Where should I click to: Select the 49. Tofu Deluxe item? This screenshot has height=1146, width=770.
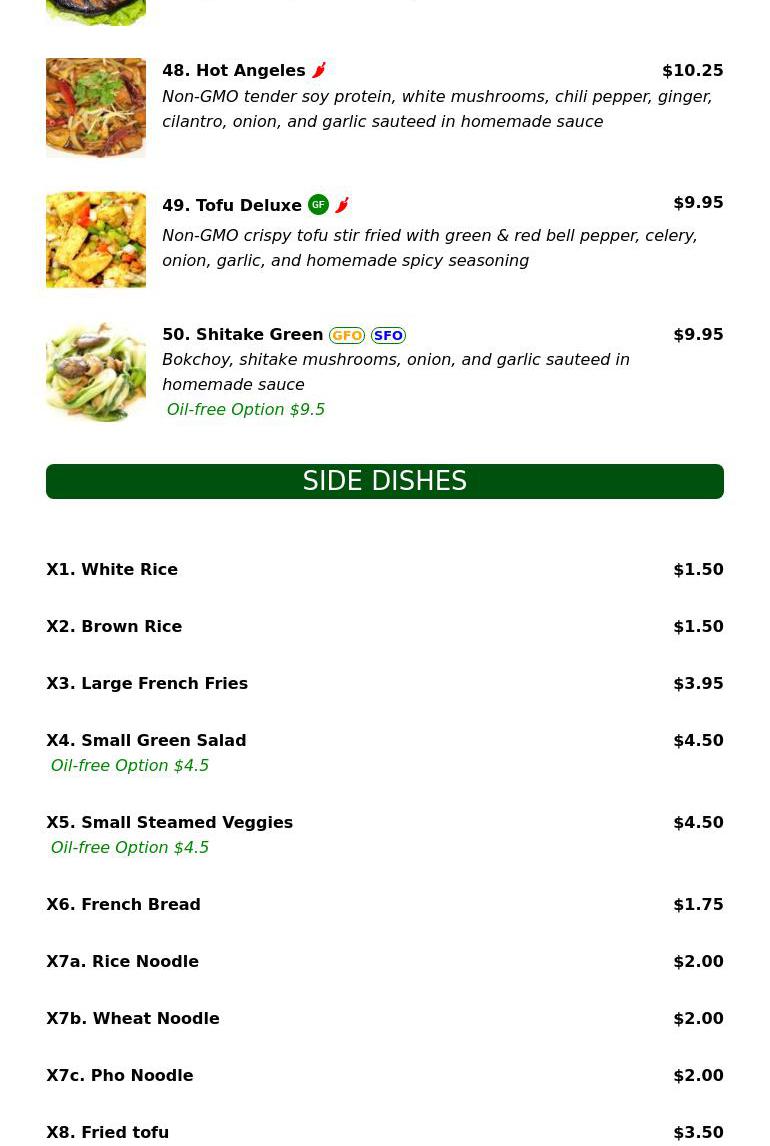point(232,205)
